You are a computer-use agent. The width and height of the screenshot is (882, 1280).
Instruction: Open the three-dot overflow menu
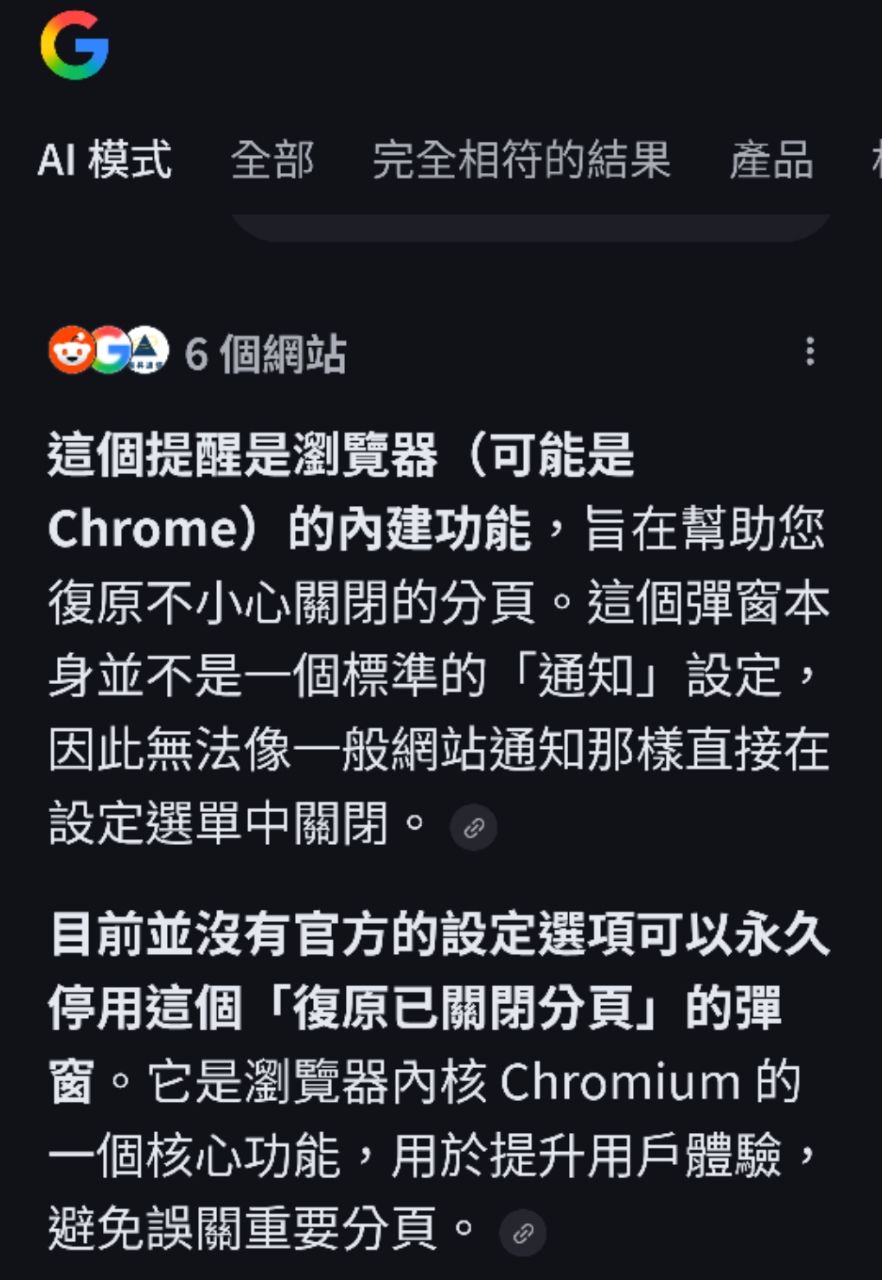(x=810, y=351)
